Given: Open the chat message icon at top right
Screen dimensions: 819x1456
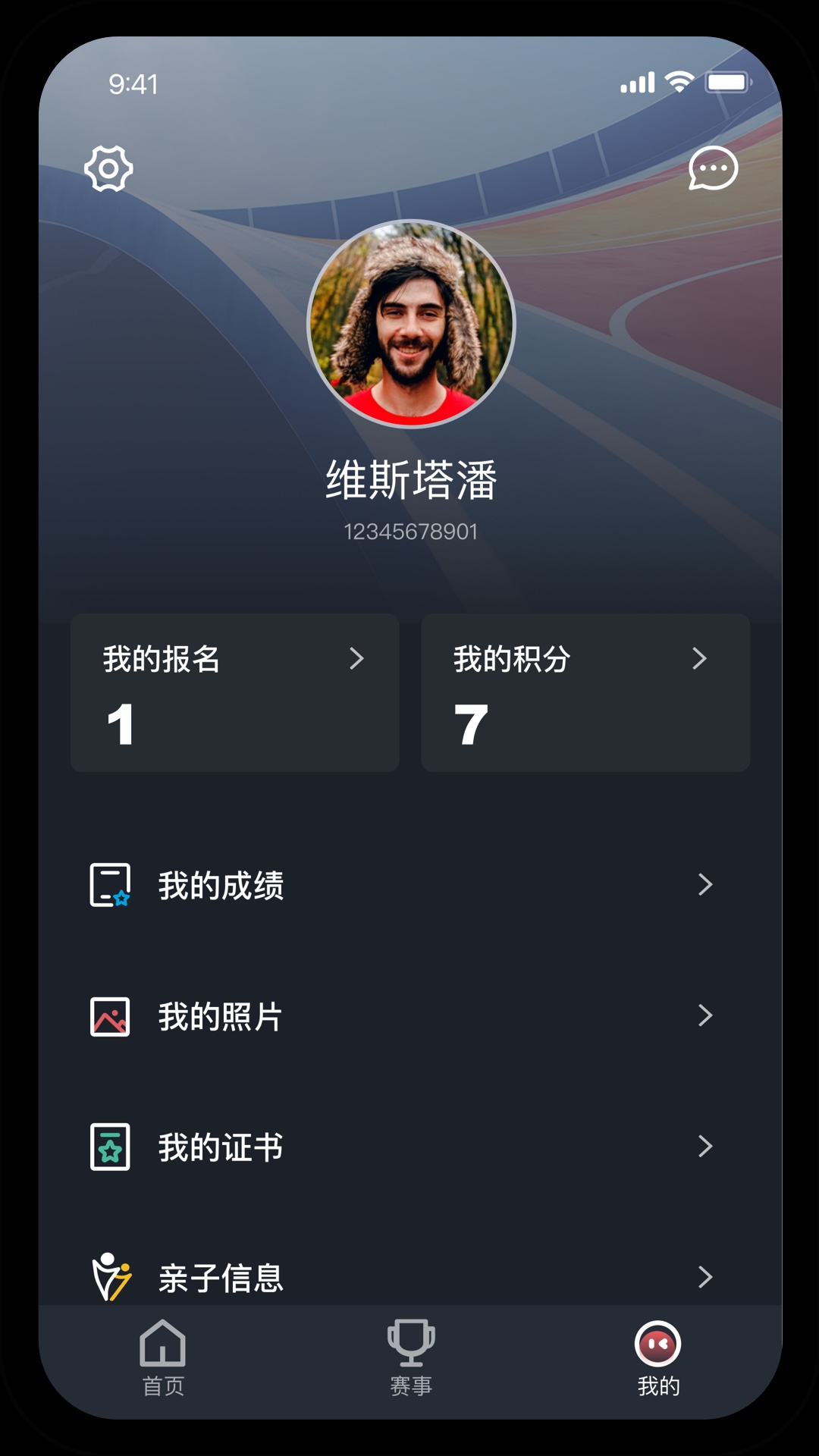Looking at the screenshot, I should [711, 170].
